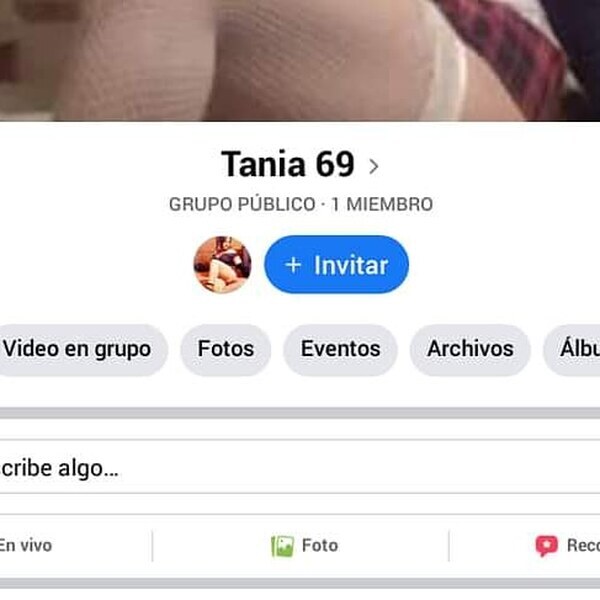Add a Foto to a post
Viewport: 600px width, 600px height.
coord(304,545)
